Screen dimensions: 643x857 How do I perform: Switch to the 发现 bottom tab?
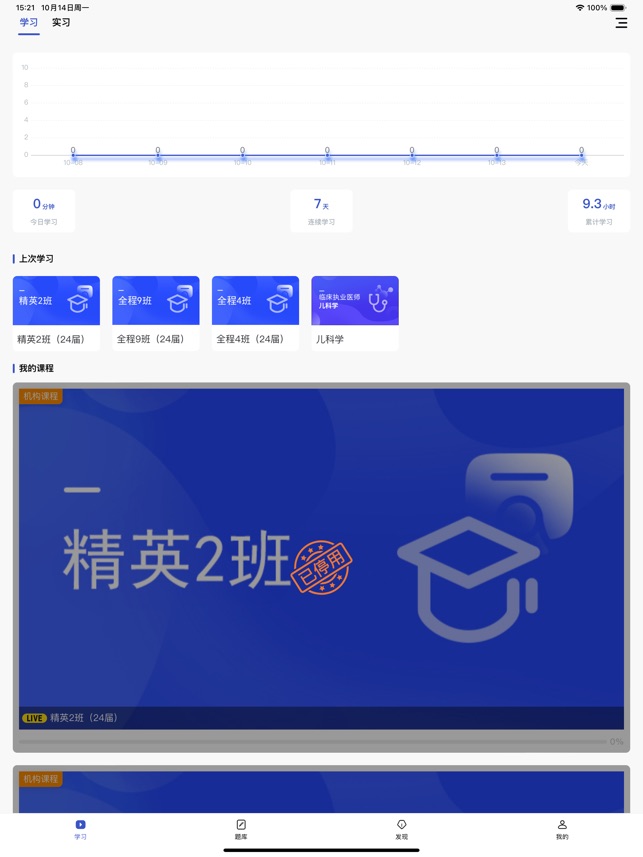coord(401,829)
